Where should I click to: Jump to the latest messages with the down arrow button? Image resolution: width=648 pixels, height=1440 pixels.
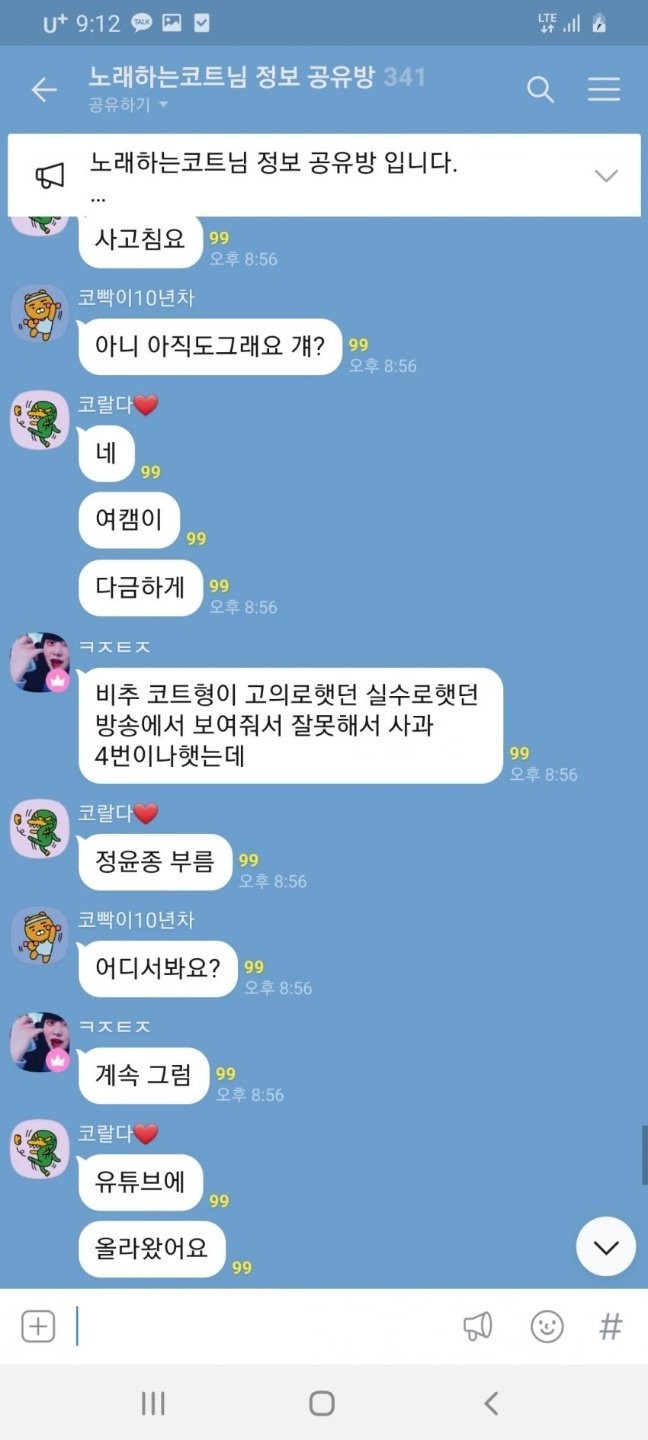click(x=606, y=1246)
